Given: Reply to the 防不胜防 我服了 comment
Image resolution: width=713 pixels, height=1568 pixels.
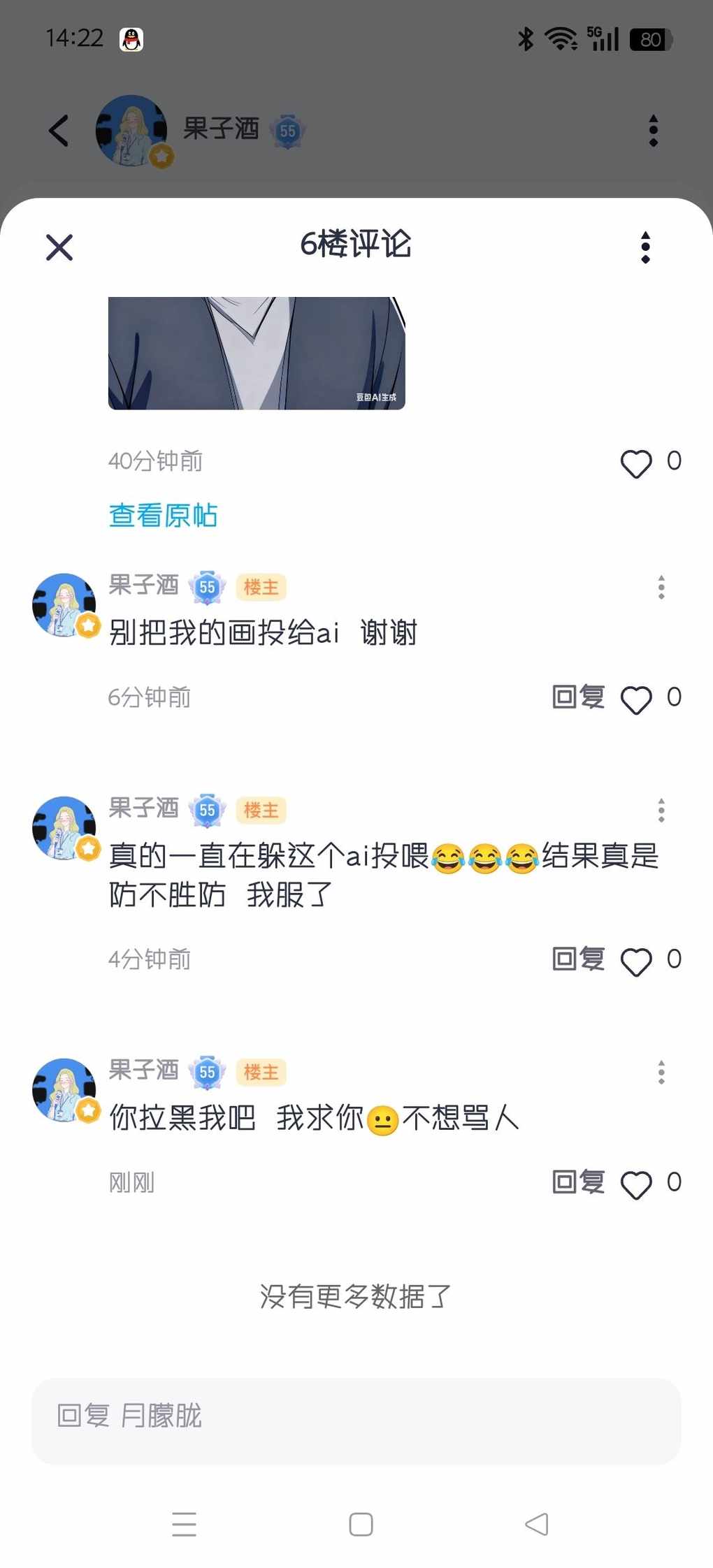Looking at the screenshot, I should (x=578, y=959).
